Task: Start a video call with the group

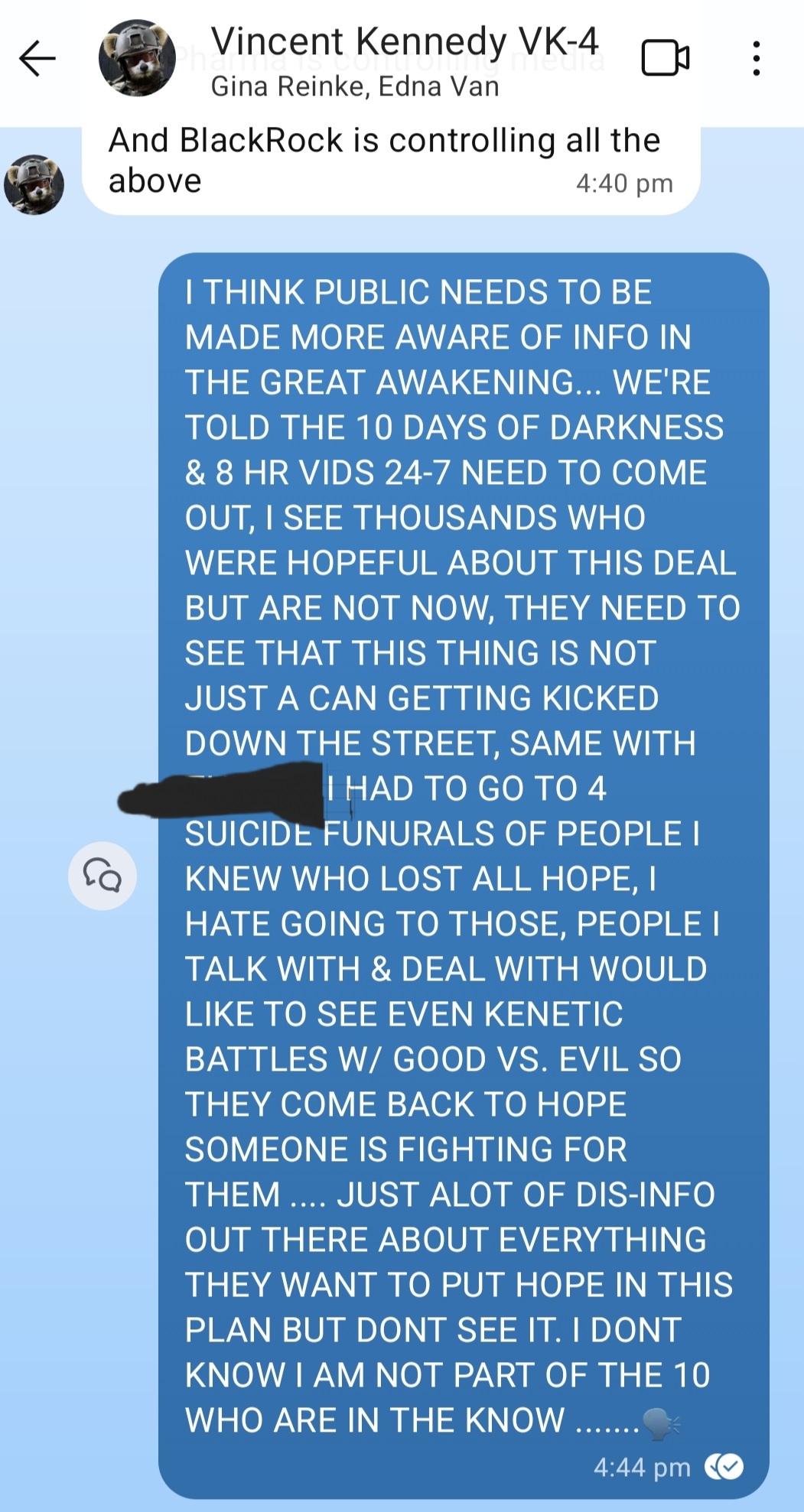Action: 665,59
